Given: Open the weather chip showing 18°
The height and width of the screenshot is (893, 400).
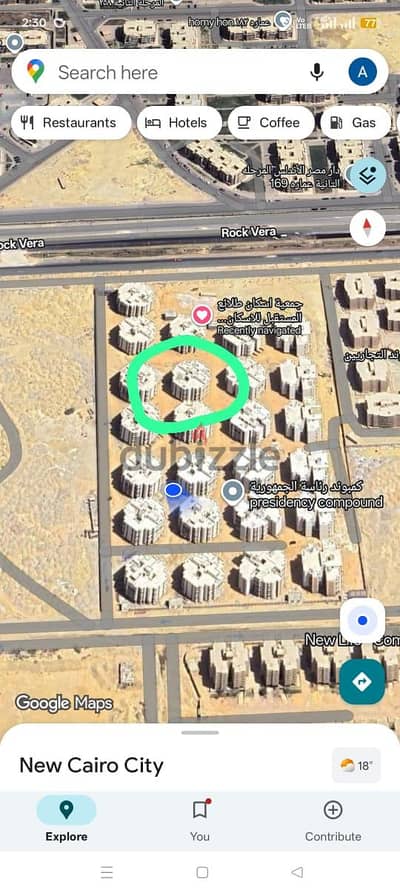Looking at the screenshot, I should click(356, 765).
